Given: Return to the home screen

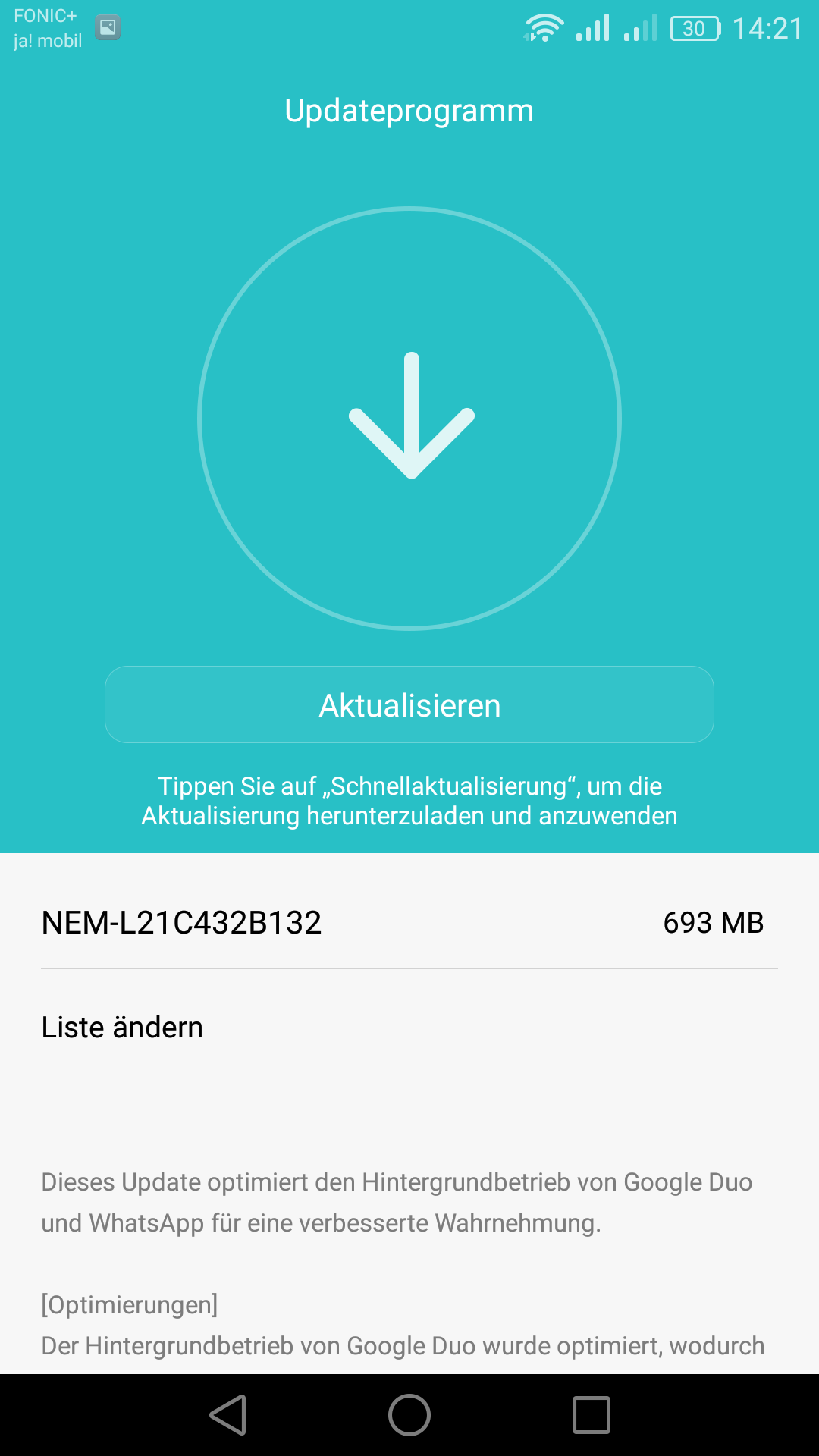Looking at the screenshot, I should (409, 1415).
